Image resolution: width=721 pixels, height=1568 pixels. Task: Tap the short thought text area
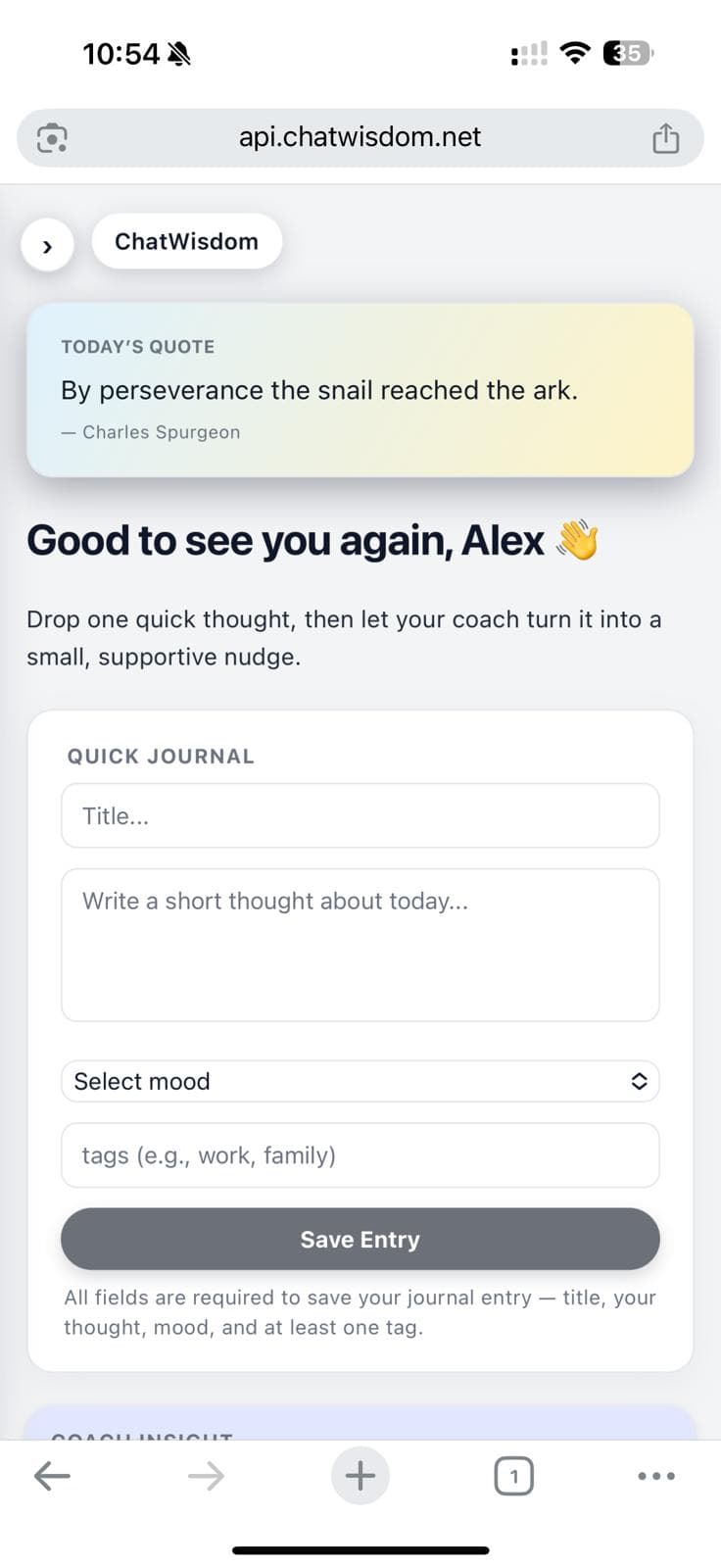[x=360, y=944]
